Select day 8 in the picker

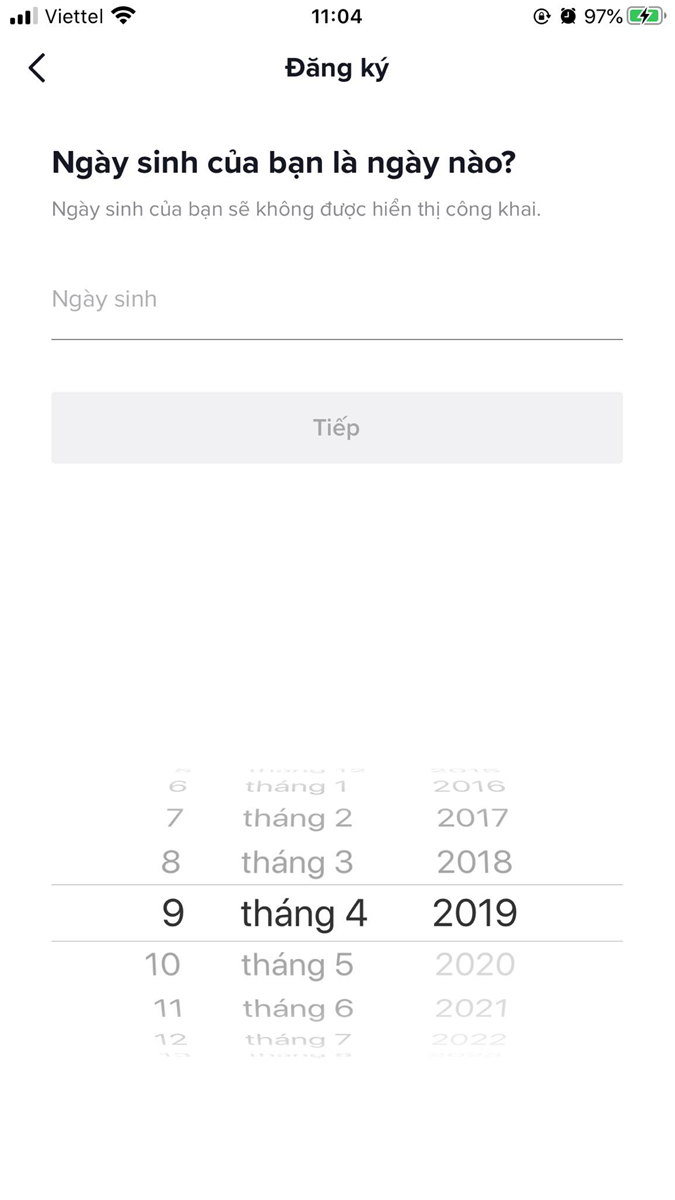pyautogui.click(x=171, y=861)
